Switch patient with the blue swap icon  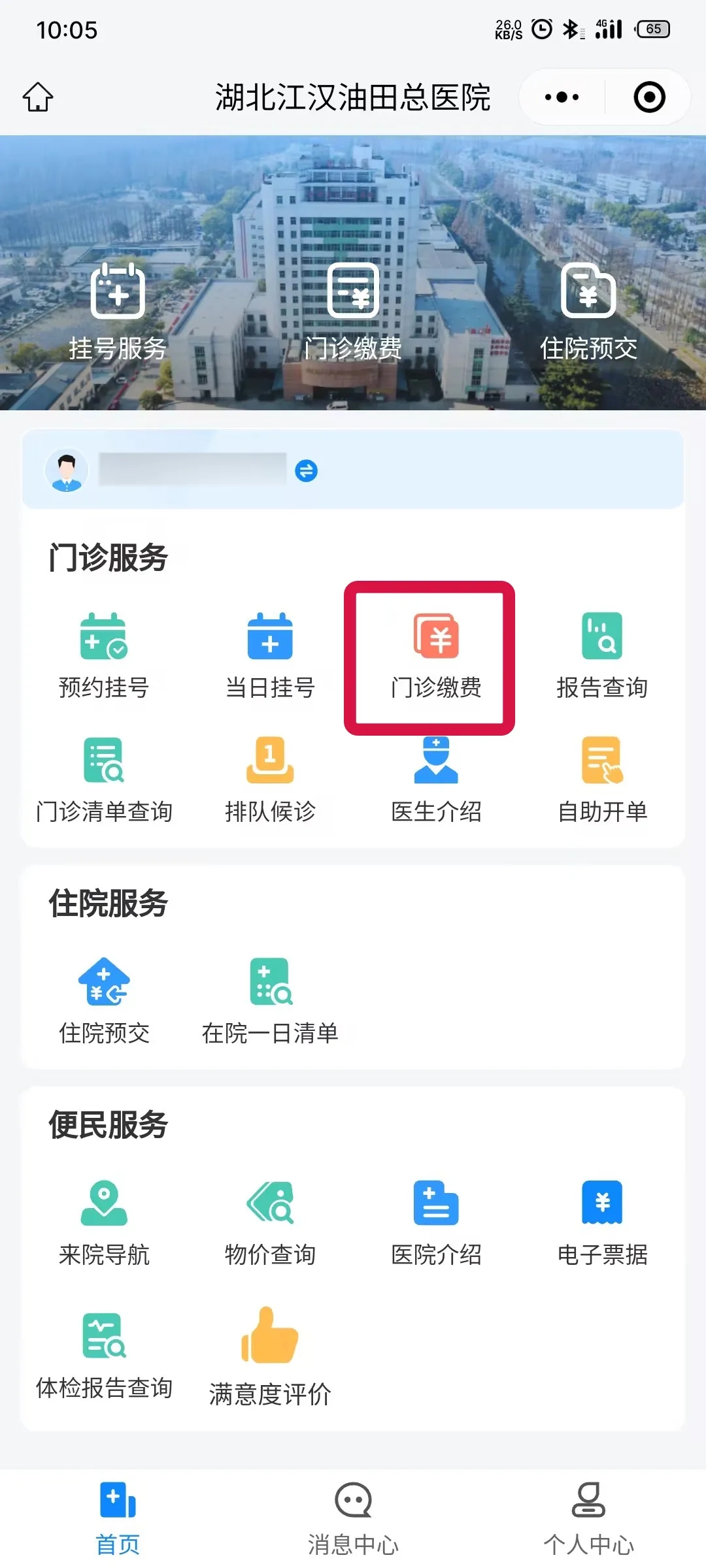coord(306,470)
